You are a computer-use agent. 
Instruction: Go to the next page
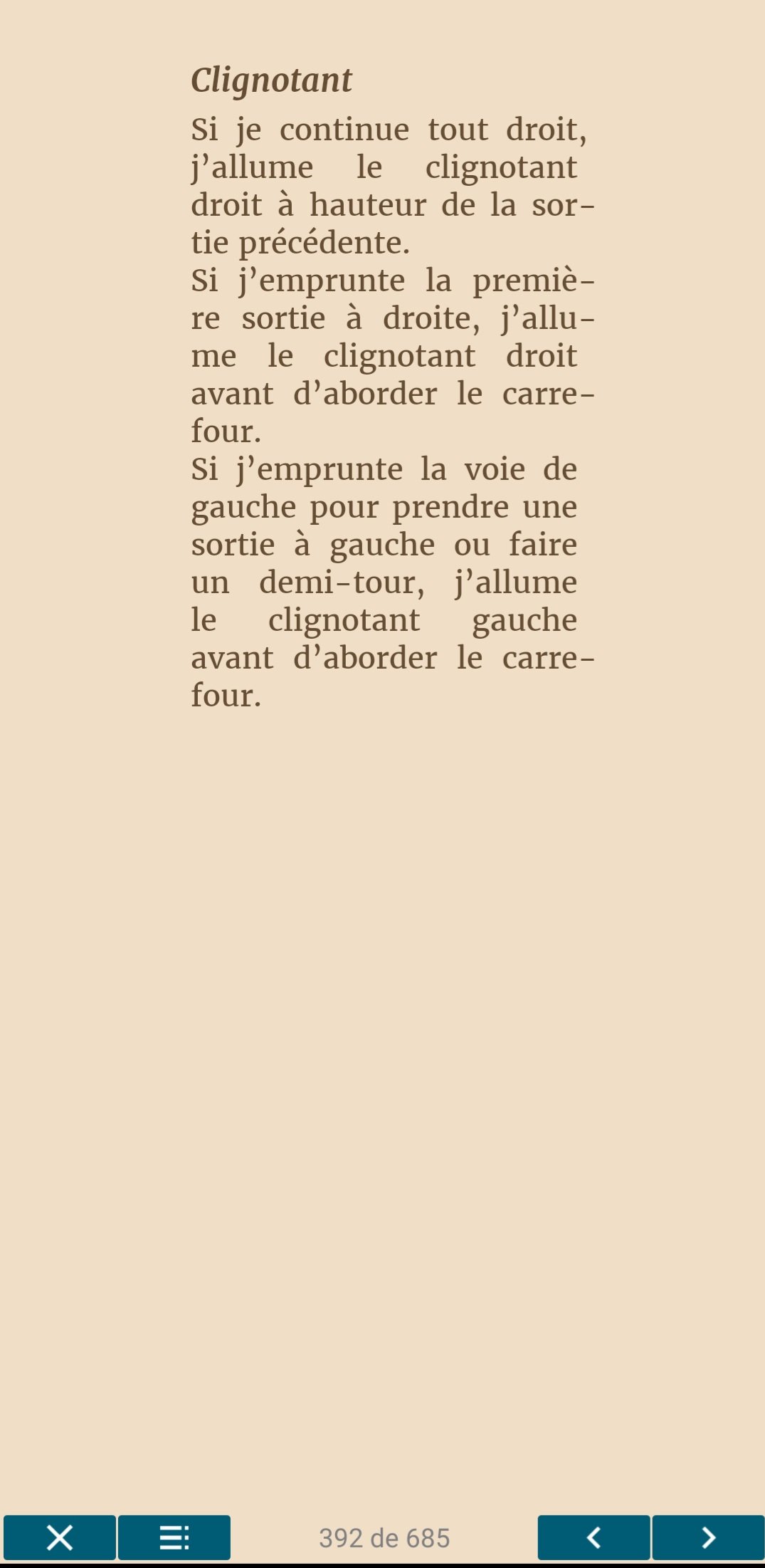[708, 1537]
